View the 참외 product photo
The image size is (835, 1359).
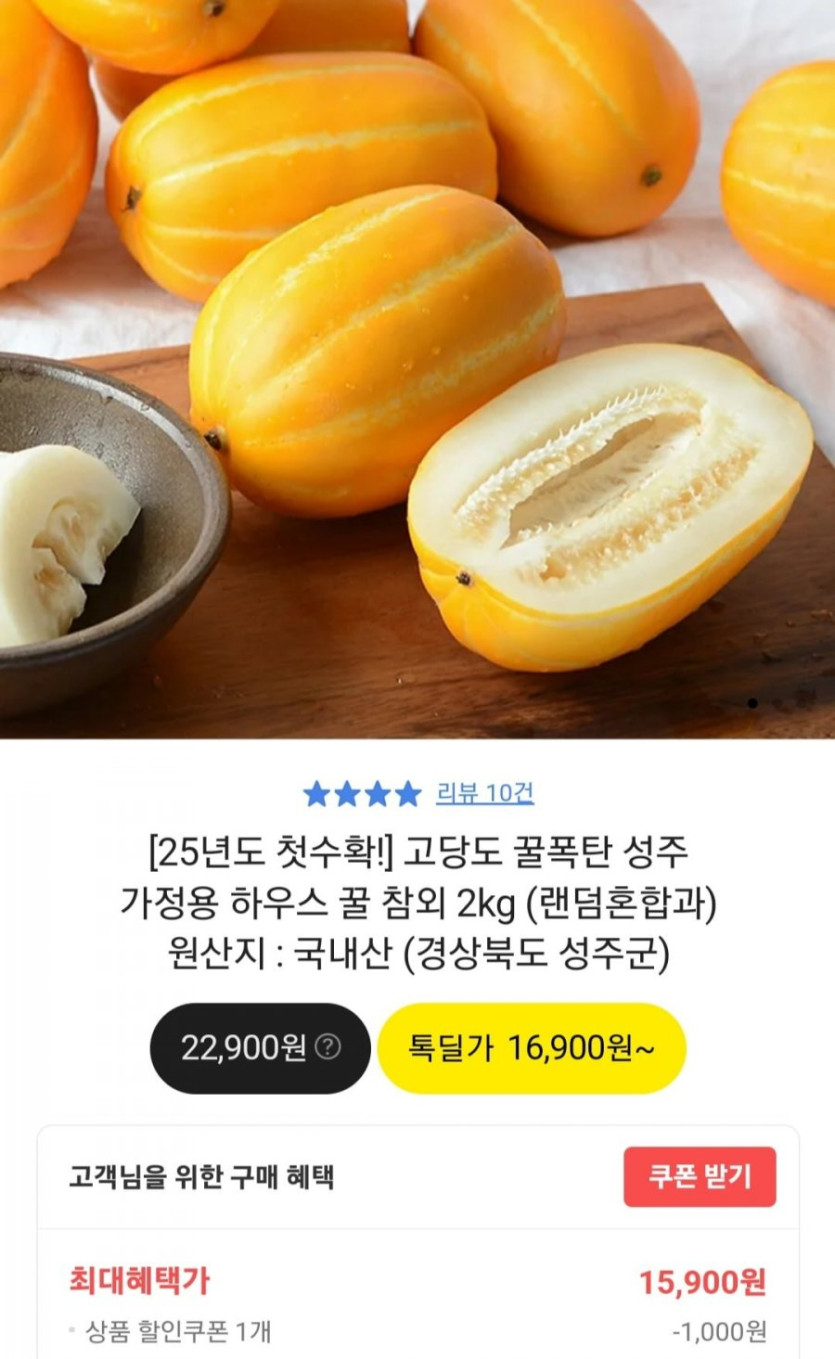coord(417,368)
